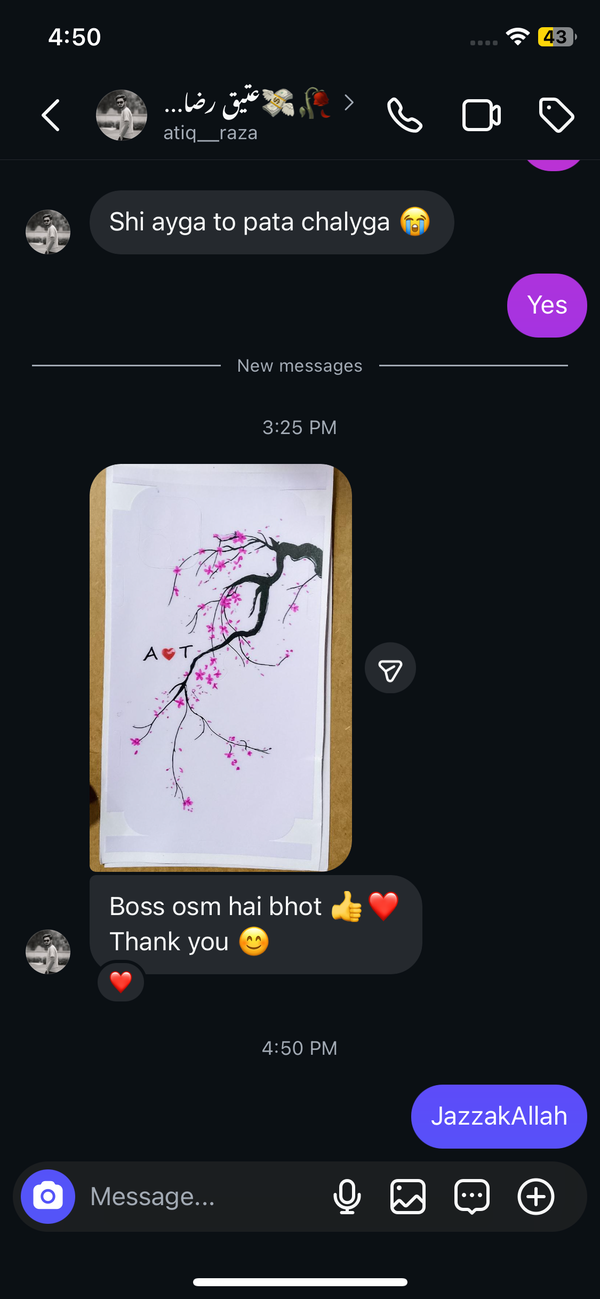This screenshot has width=600, height=1299.
Task: Open the label tag icon
Action: [x=556, y=116]
